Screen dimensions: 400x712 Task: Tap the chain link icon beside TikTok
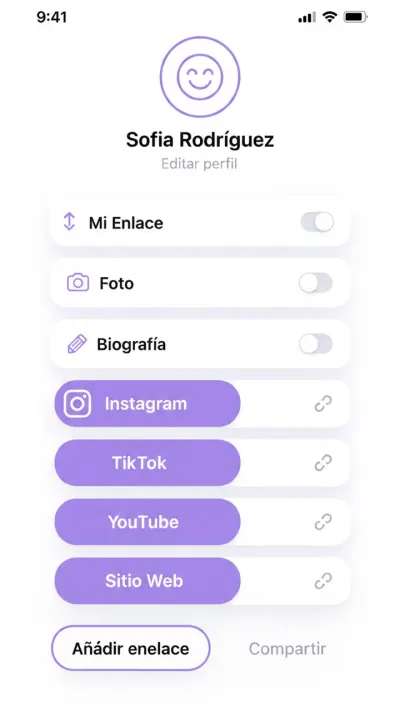coord(323,463)
